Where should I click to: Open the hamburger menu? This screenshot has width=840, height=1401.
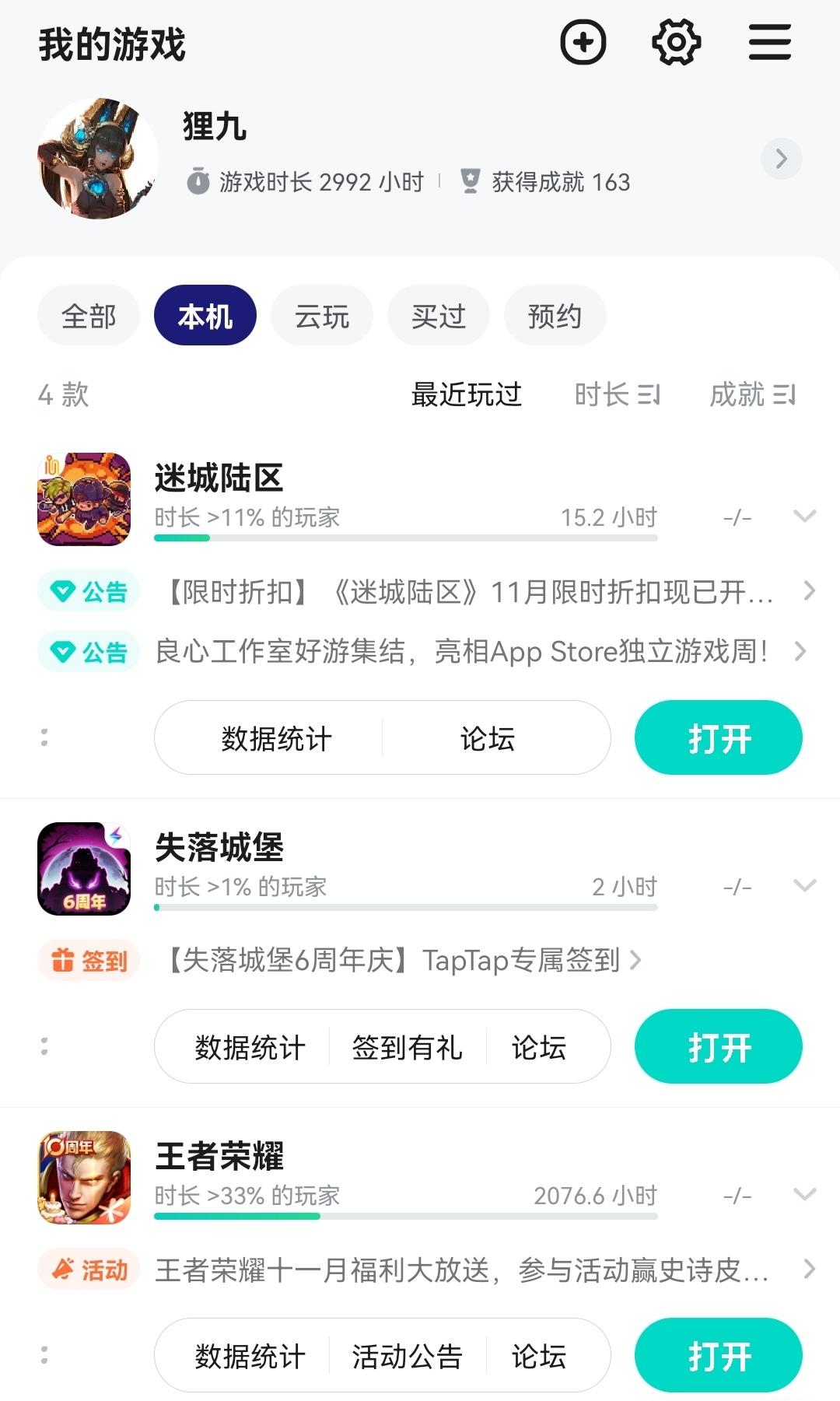[769, 42]
